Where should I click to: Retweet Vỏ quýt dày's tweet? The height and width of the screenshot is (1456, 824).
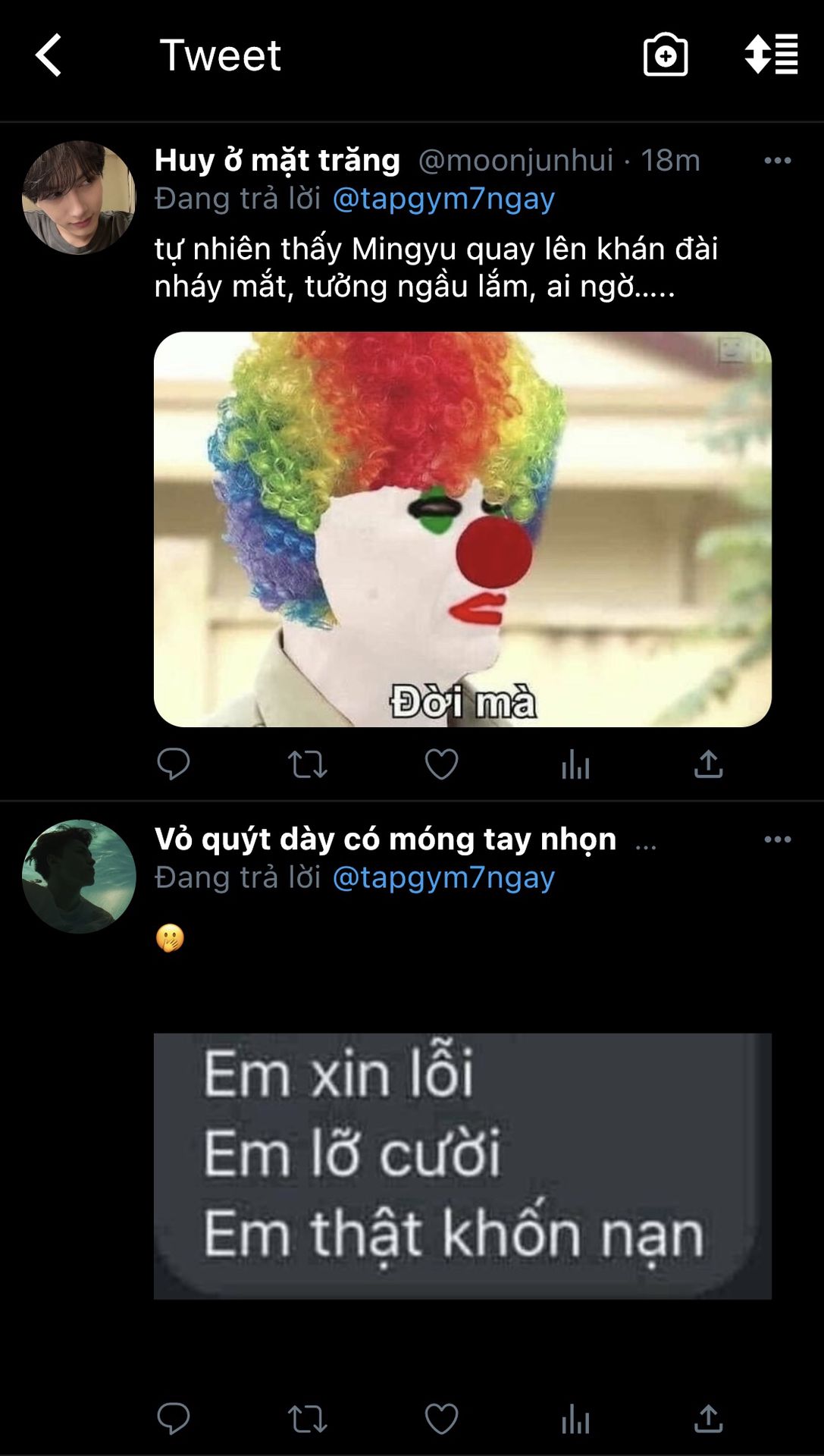[x=307, y=1418]
